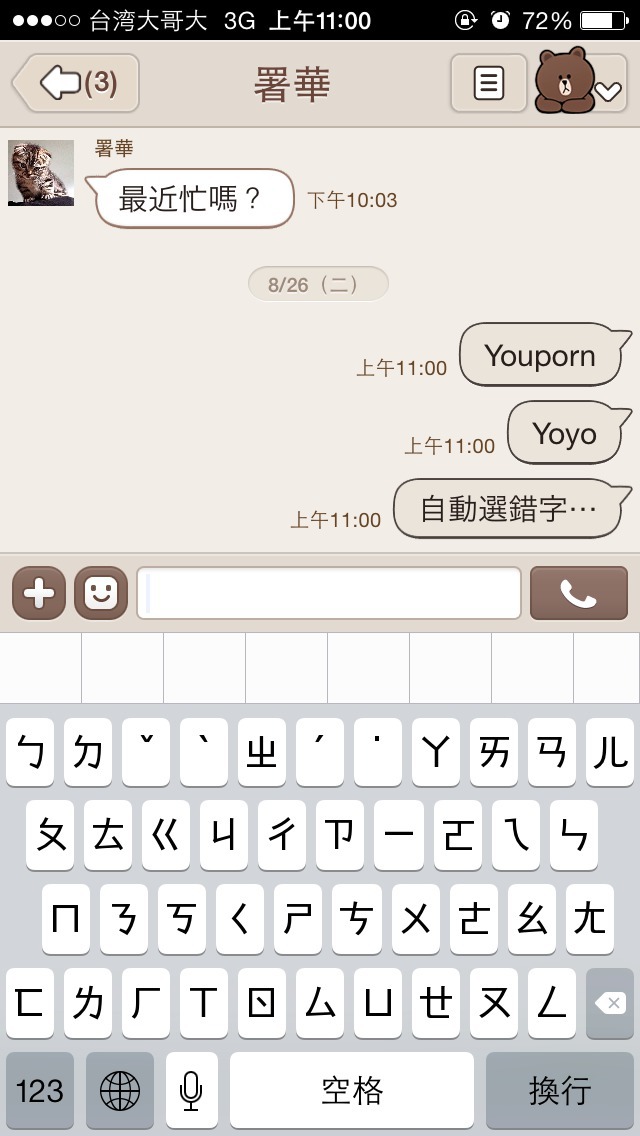This screenshot has width=640, height=1136.
Task: Tap the plus attachment button
Action: coord(39,593)
